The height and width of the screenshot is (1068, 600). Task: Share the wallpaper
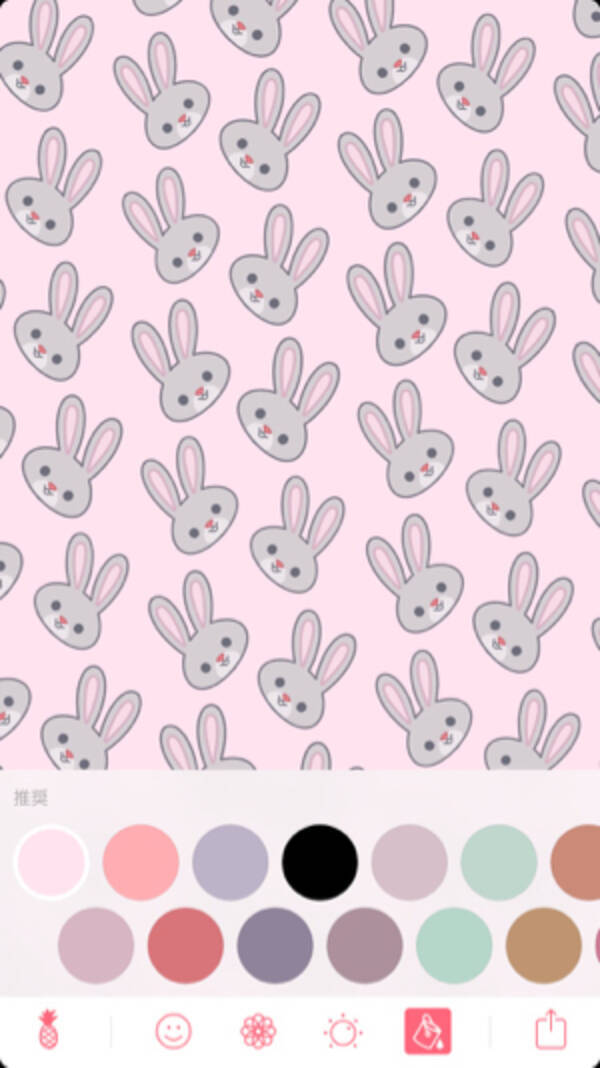tap(551, 1029)
